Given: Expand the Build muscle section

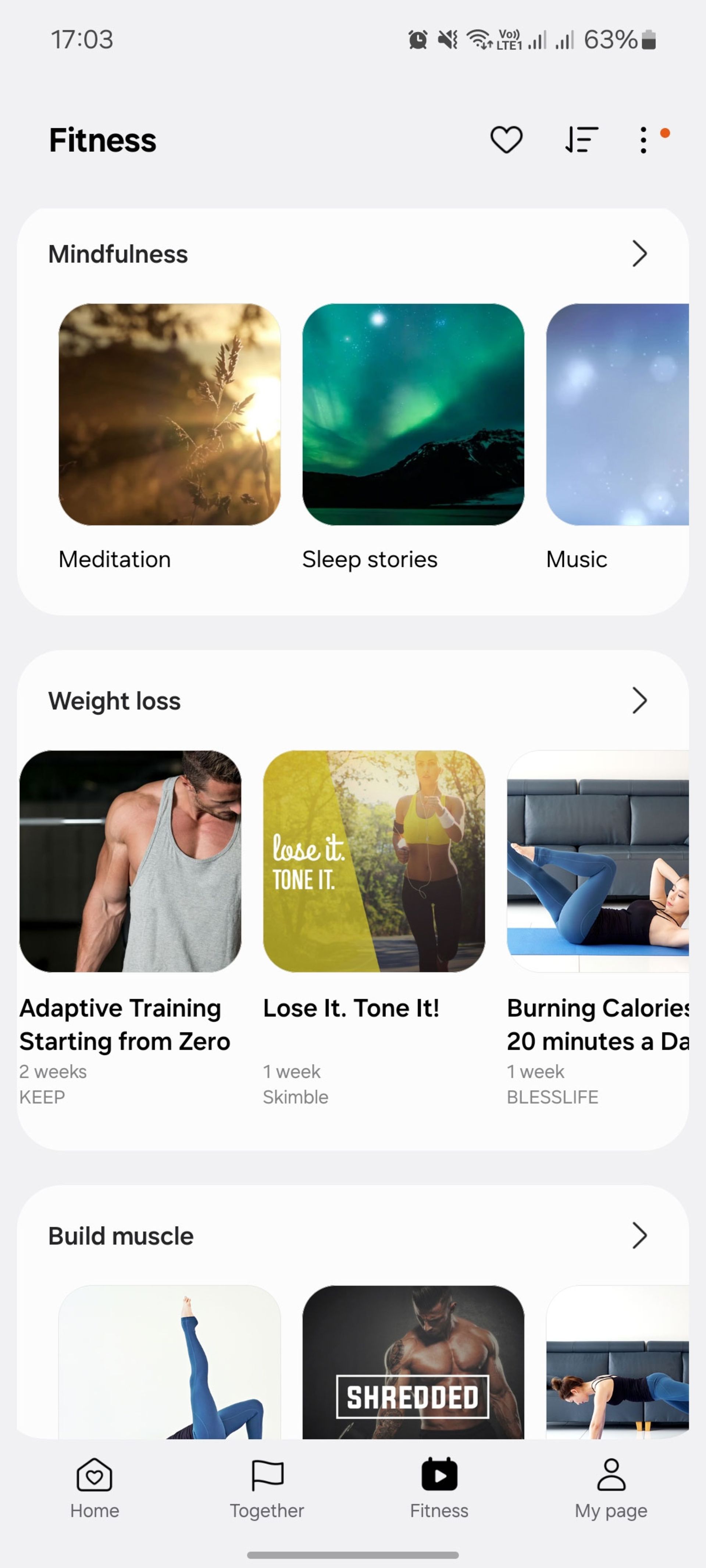Looking at the screenshot, I should [639, 1235].
